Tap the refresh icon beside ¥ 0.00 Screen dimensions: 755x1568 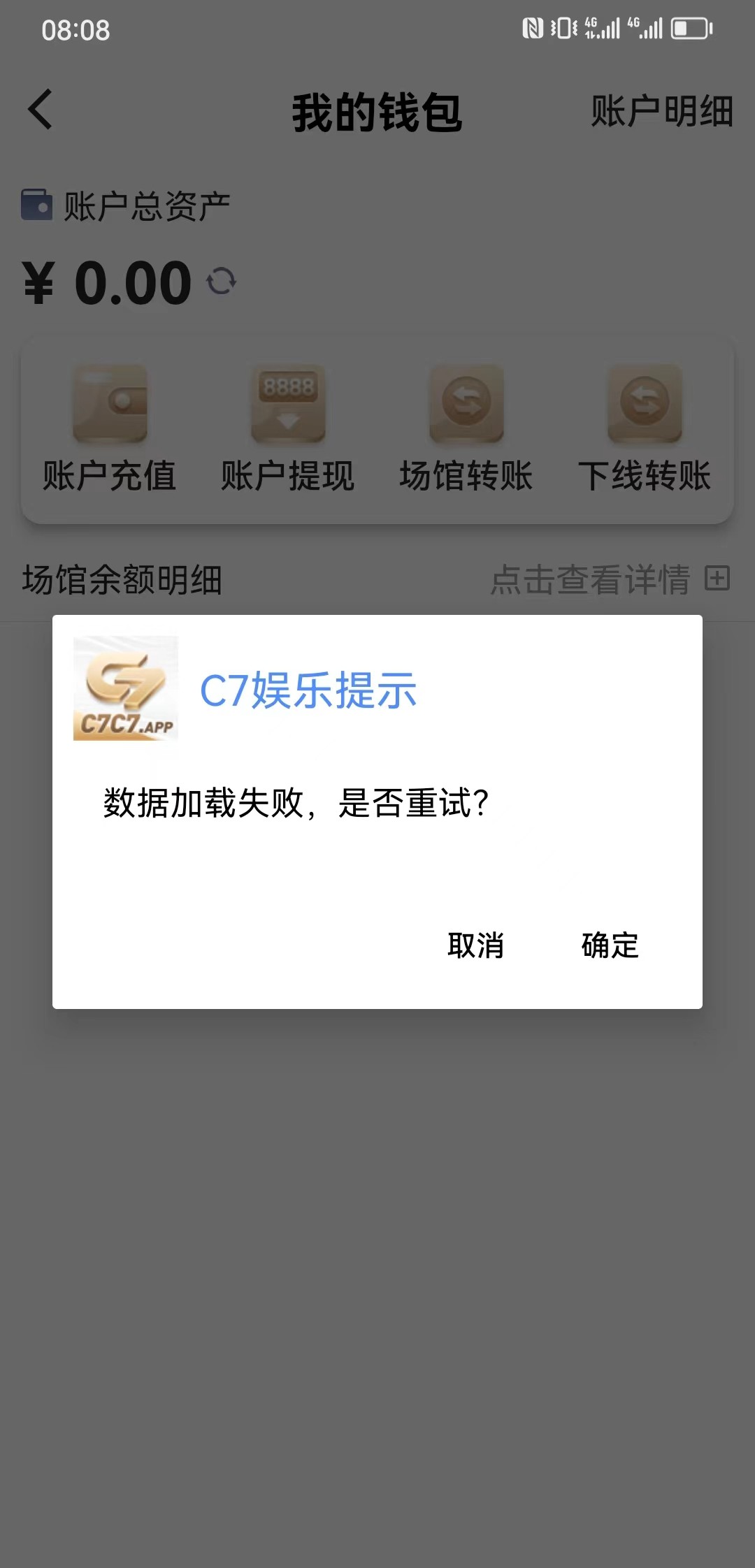coord(220,282)
